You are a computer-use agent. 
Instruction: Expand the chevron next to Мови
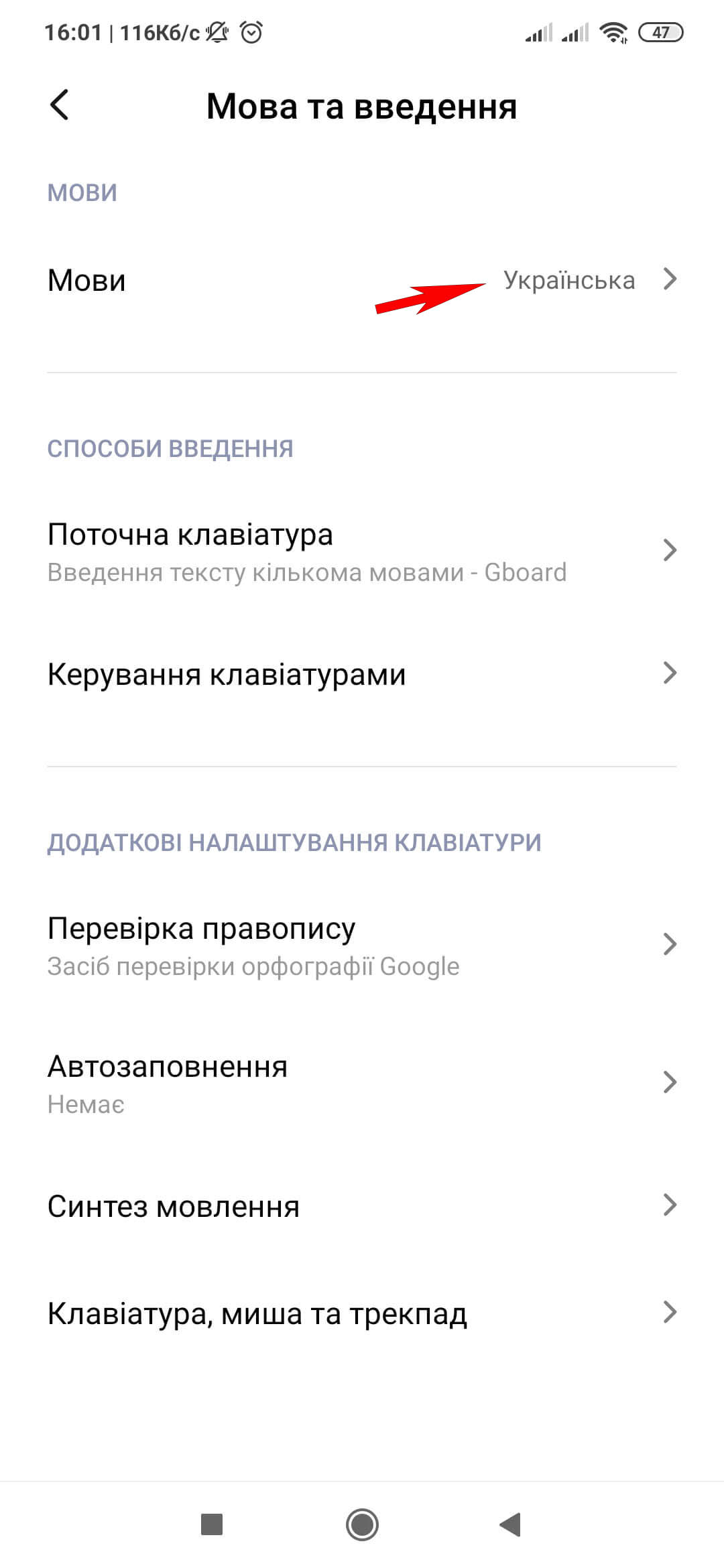670,281
